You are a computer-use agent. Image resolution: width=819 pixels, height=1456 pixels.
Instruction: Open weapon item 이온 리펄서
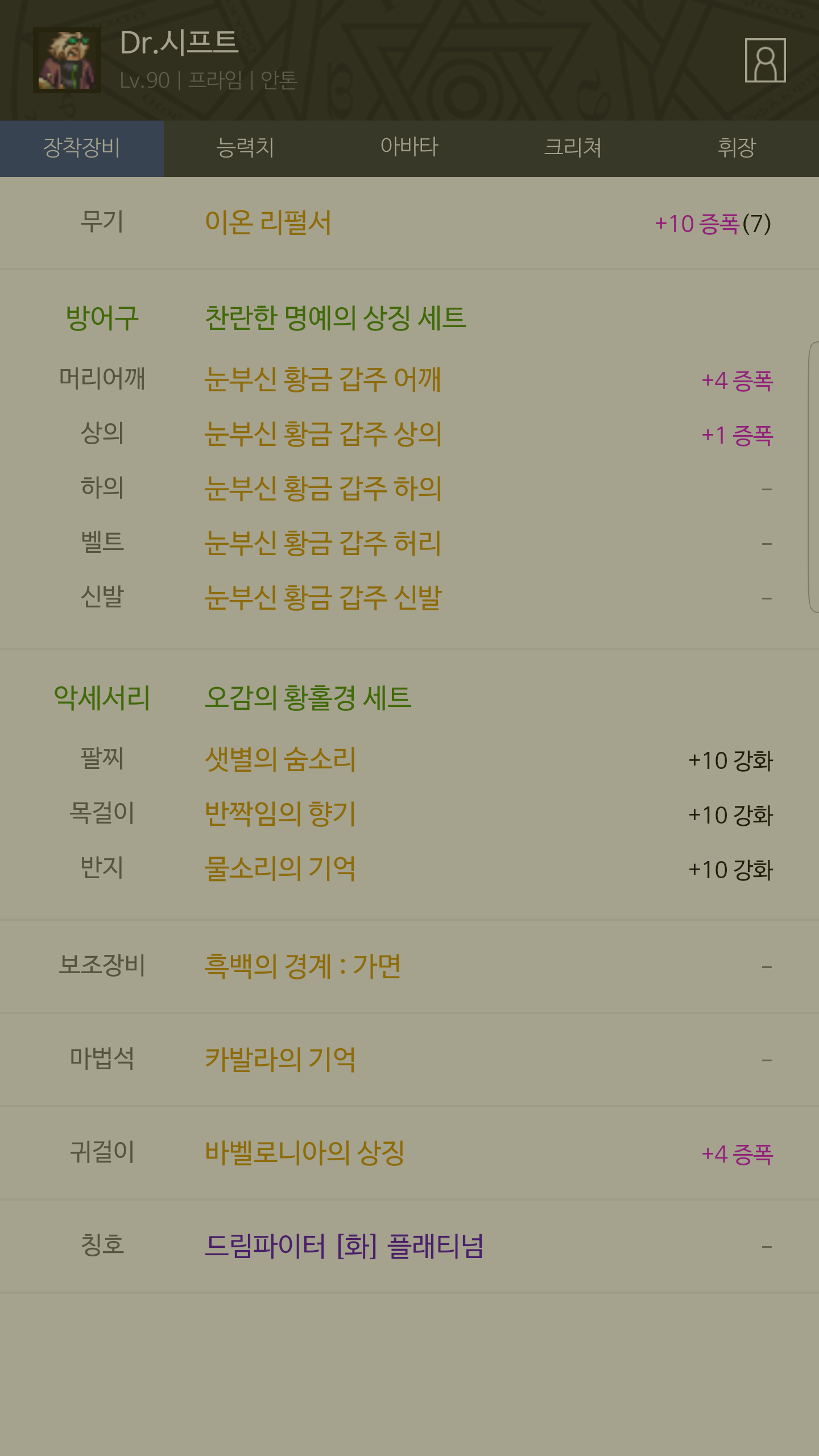click(x=268, y=222)
